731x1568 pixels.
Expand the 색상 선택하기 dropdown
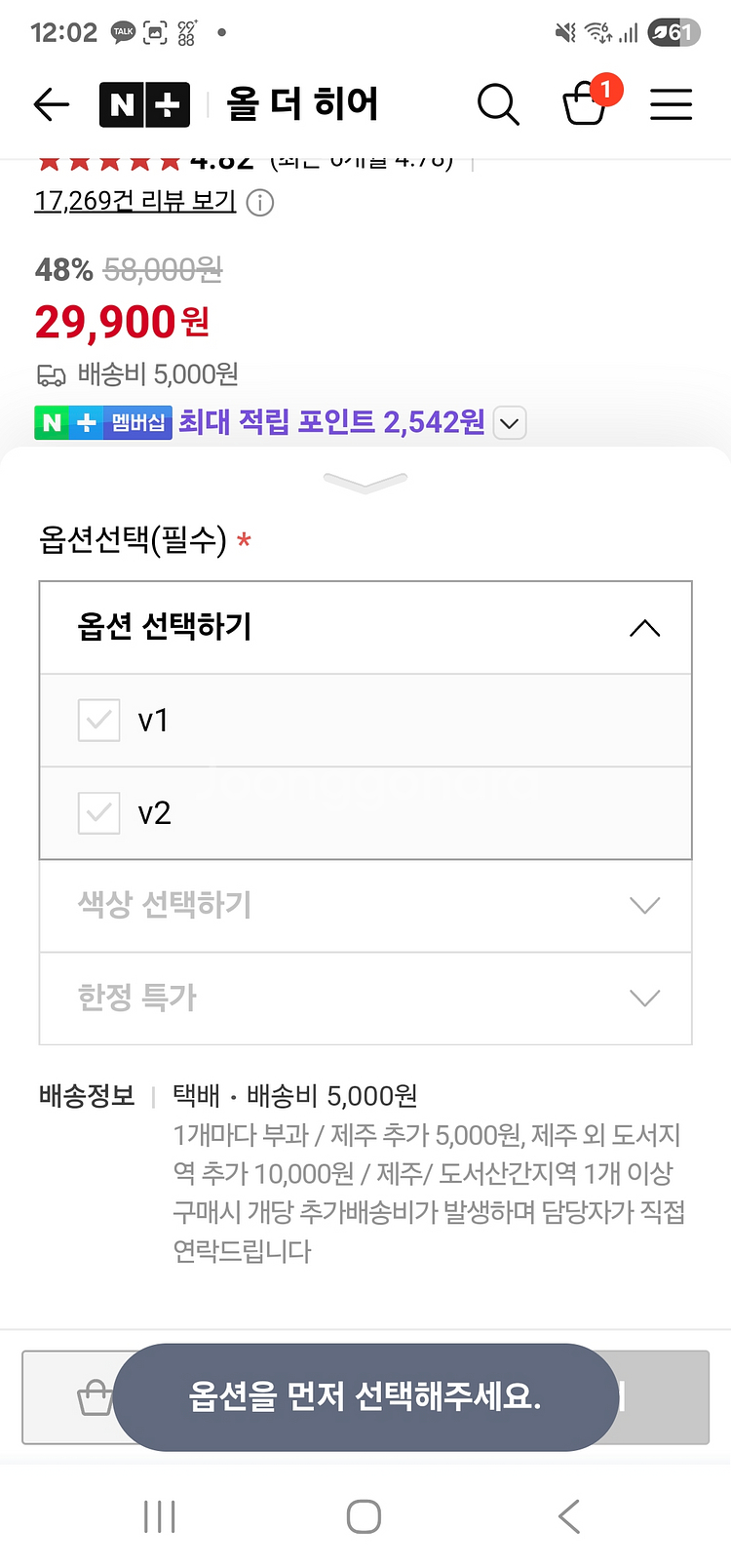(365, 906)
